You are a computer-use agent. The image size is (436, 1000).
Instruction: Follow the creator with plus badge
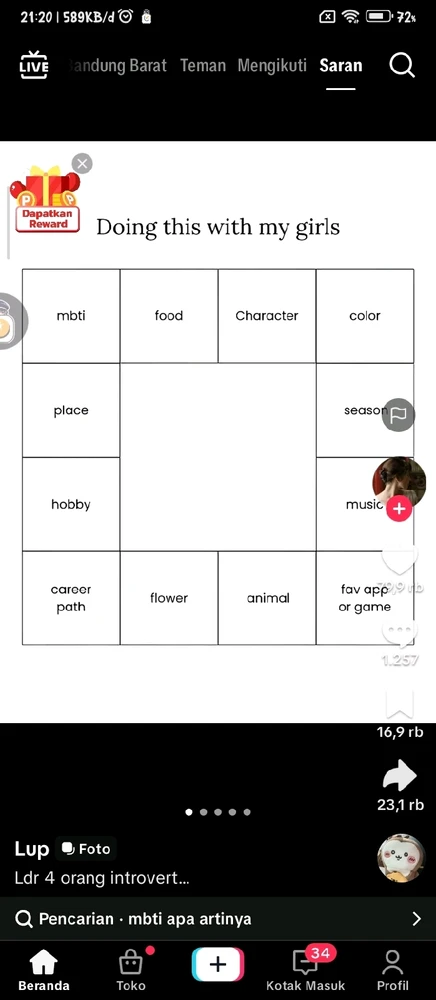[399, 509]
